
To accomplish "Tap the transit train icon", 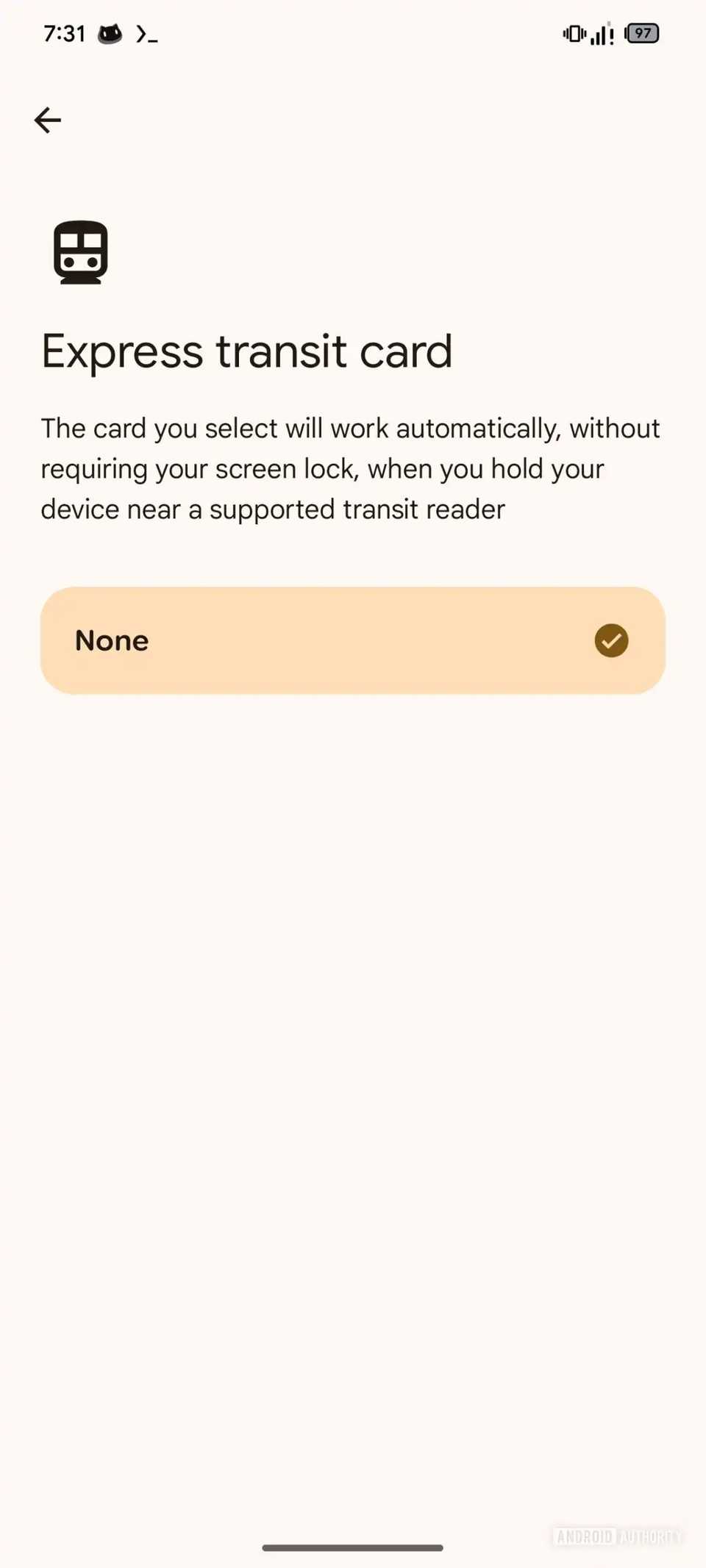I will [81, 252].
